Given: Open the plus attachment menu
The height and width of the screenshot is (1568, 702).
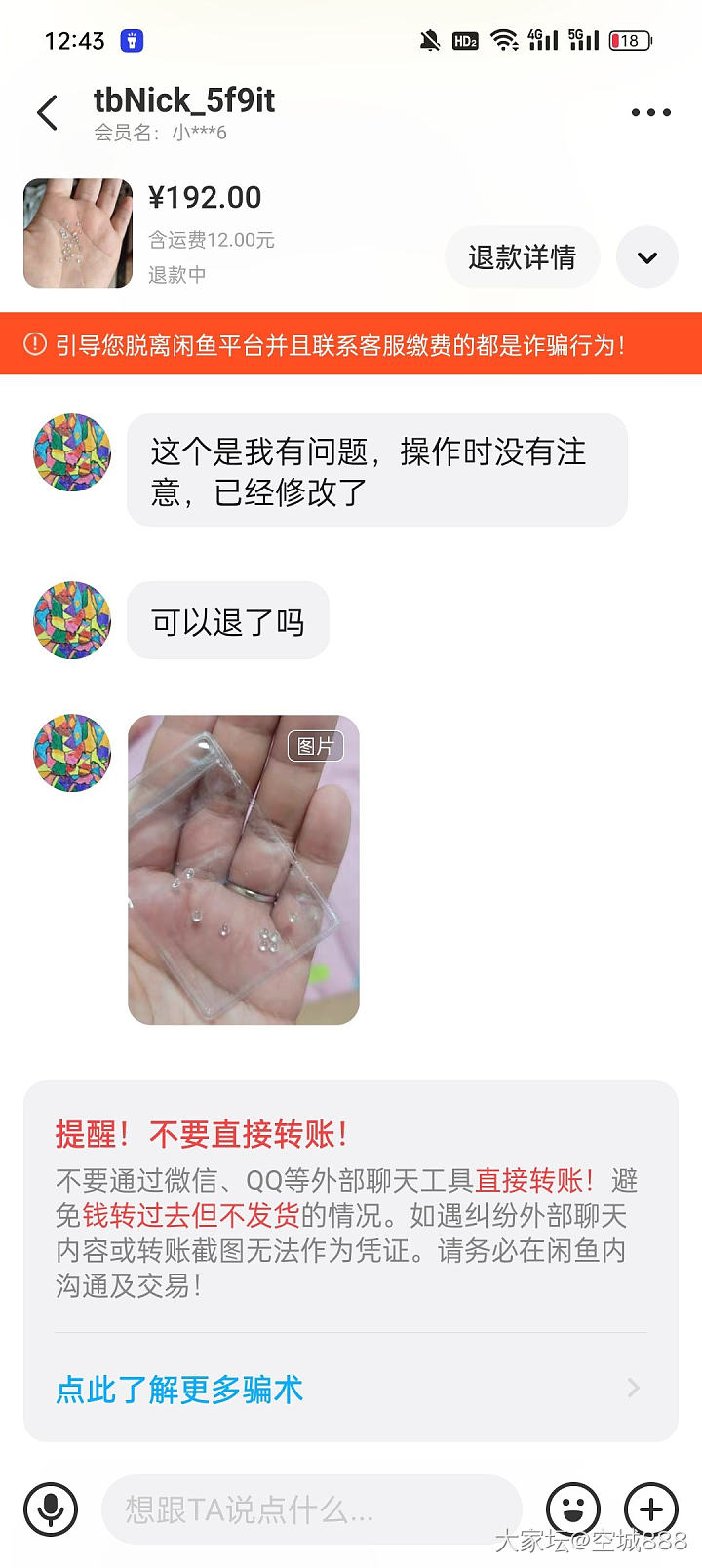Looking at the screenshot, I should 650,1509.
